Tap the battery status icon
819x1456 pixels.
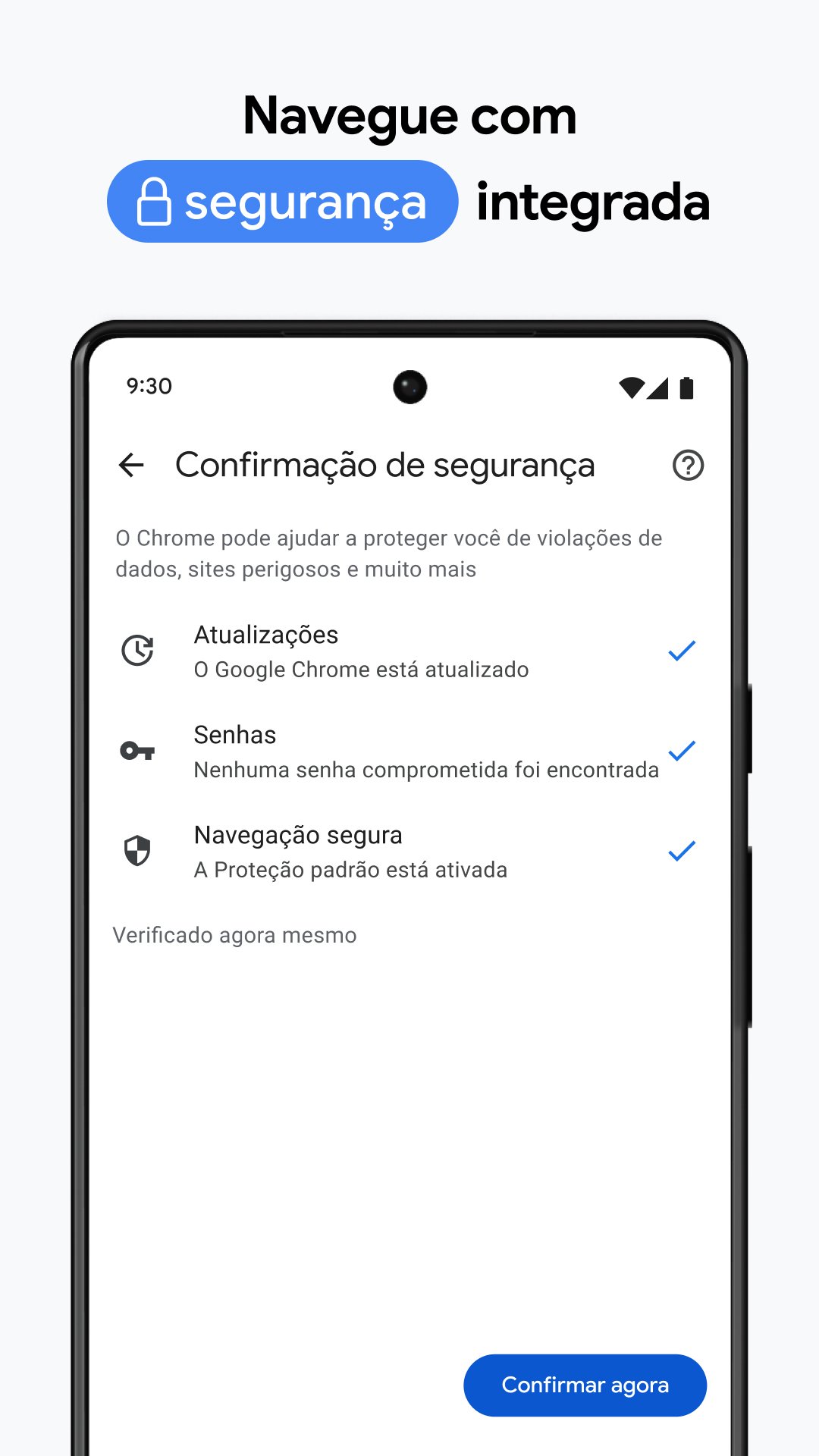(x=687, y=387)
